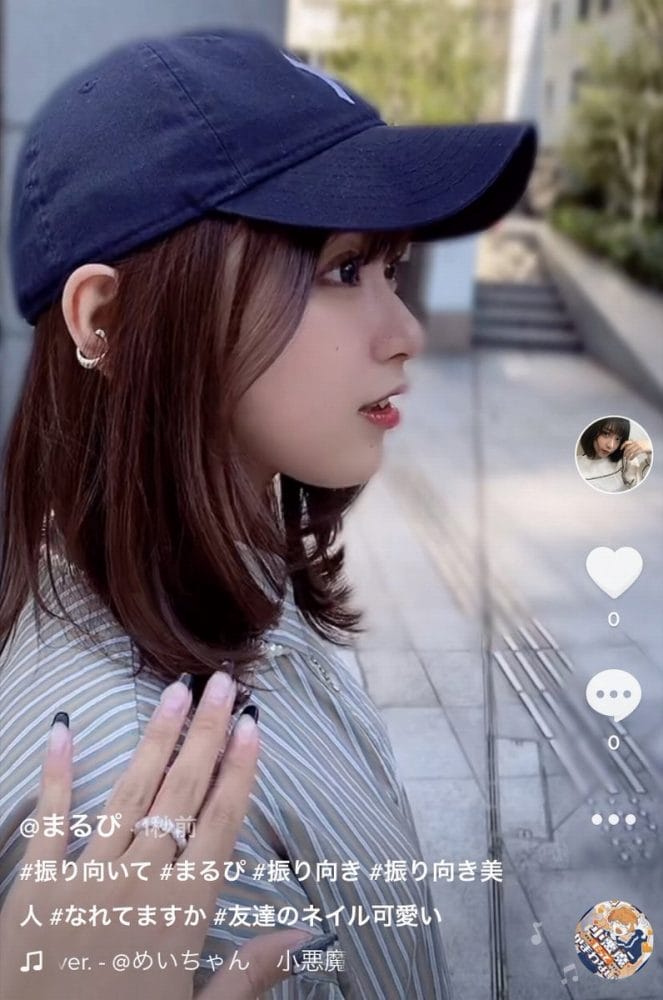The image size is (663, 1000).
Task: Open the 小悪魔 sound track label
Action: 311,961
